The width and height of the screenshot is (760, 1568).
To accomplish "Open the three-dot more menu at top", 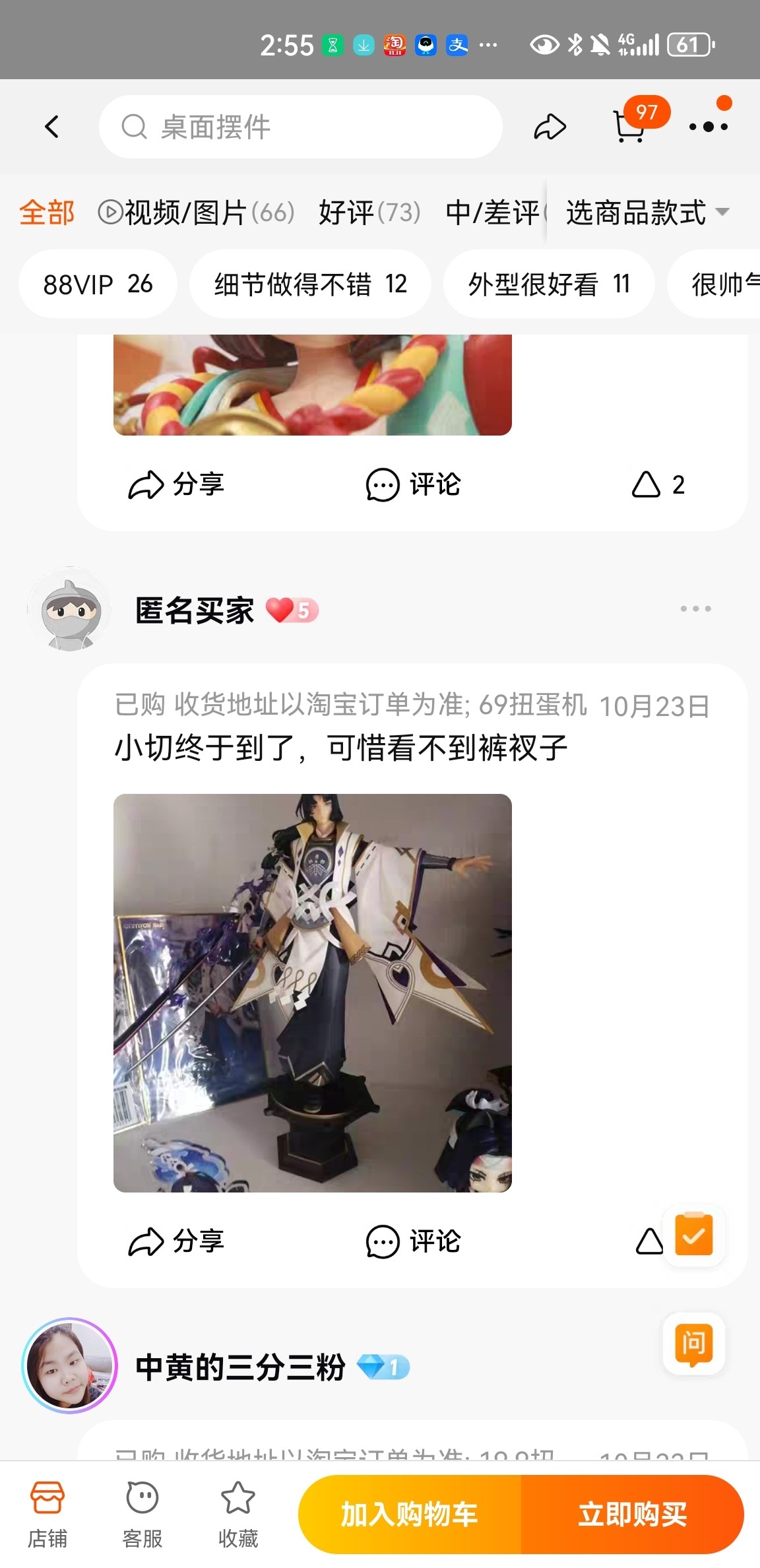I will click(709, 127).
